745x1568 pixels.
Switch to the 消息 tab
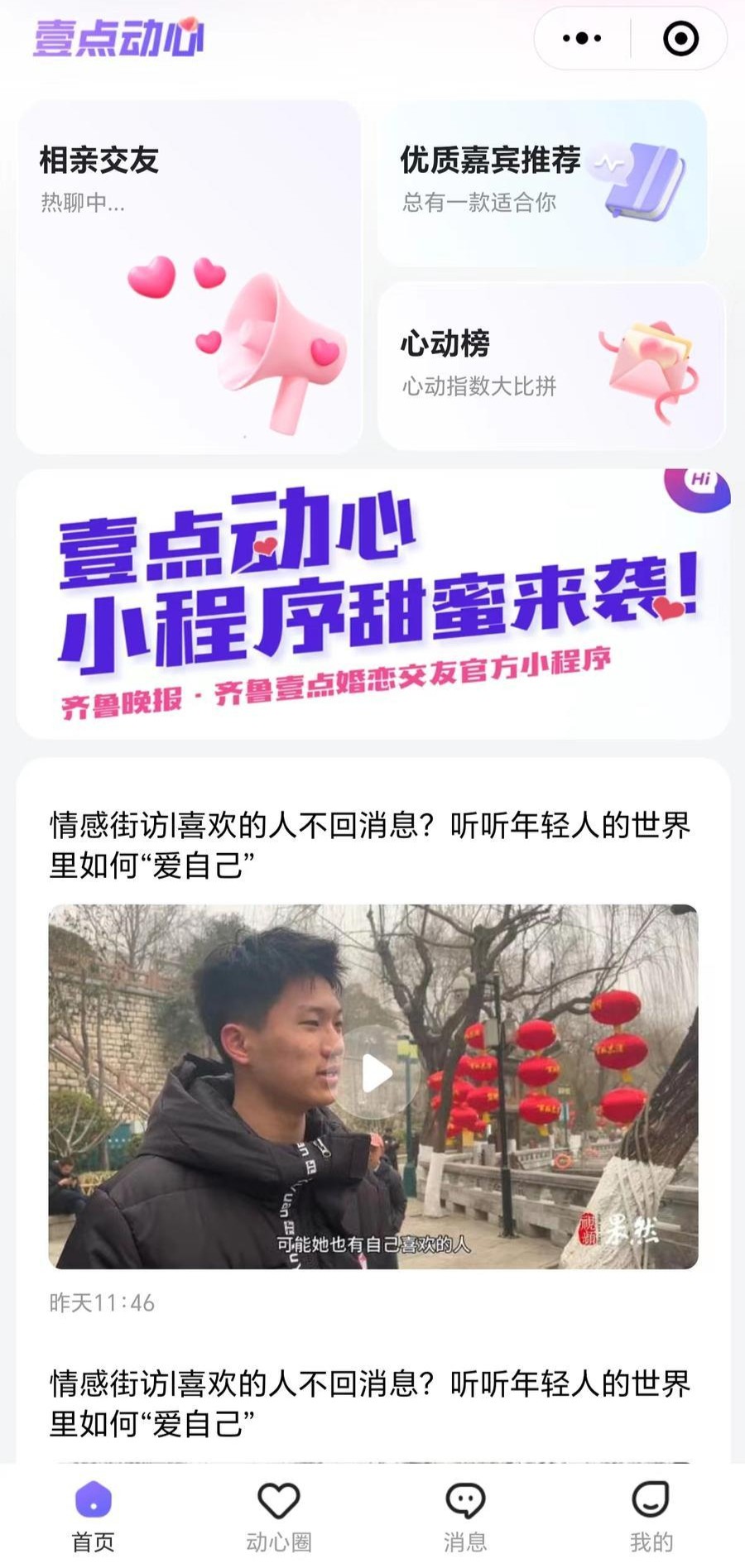click(465, 1517)
